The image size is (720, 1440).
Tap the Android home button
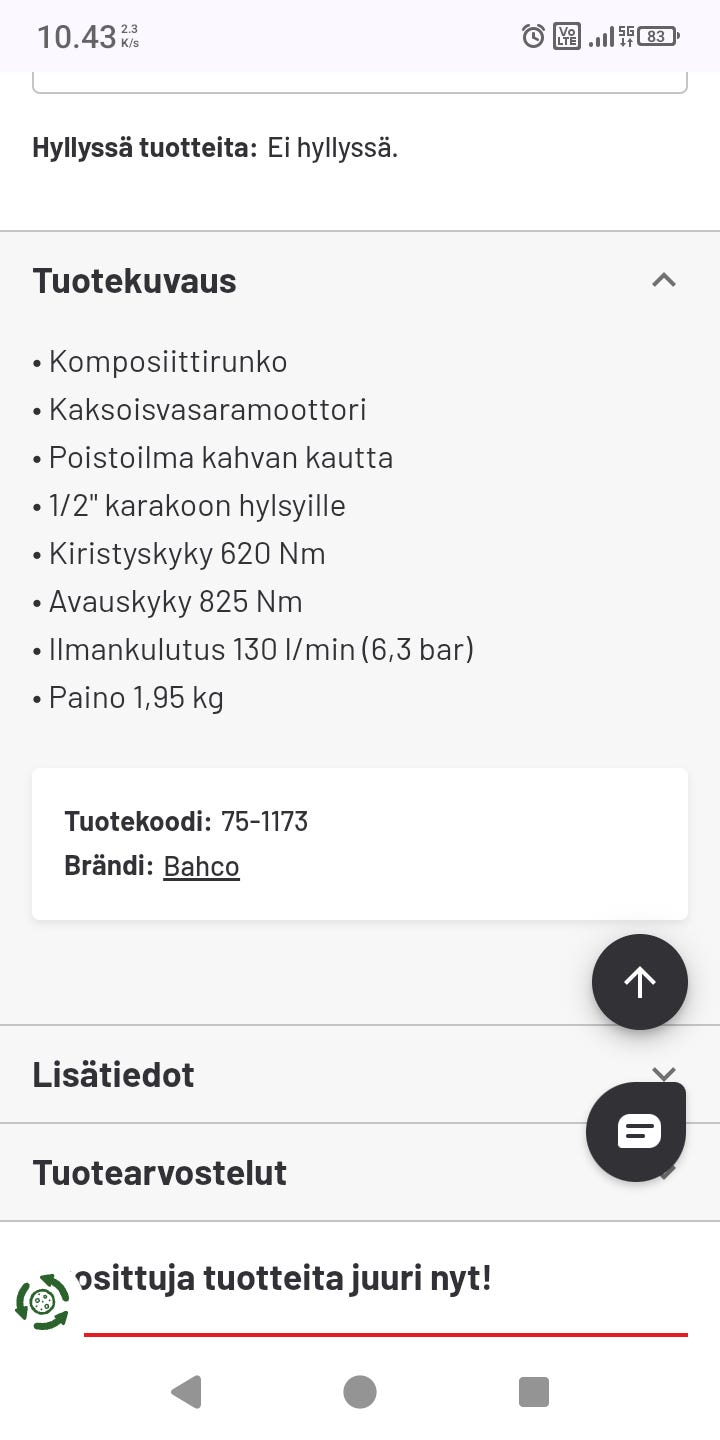coord(360,1391)
